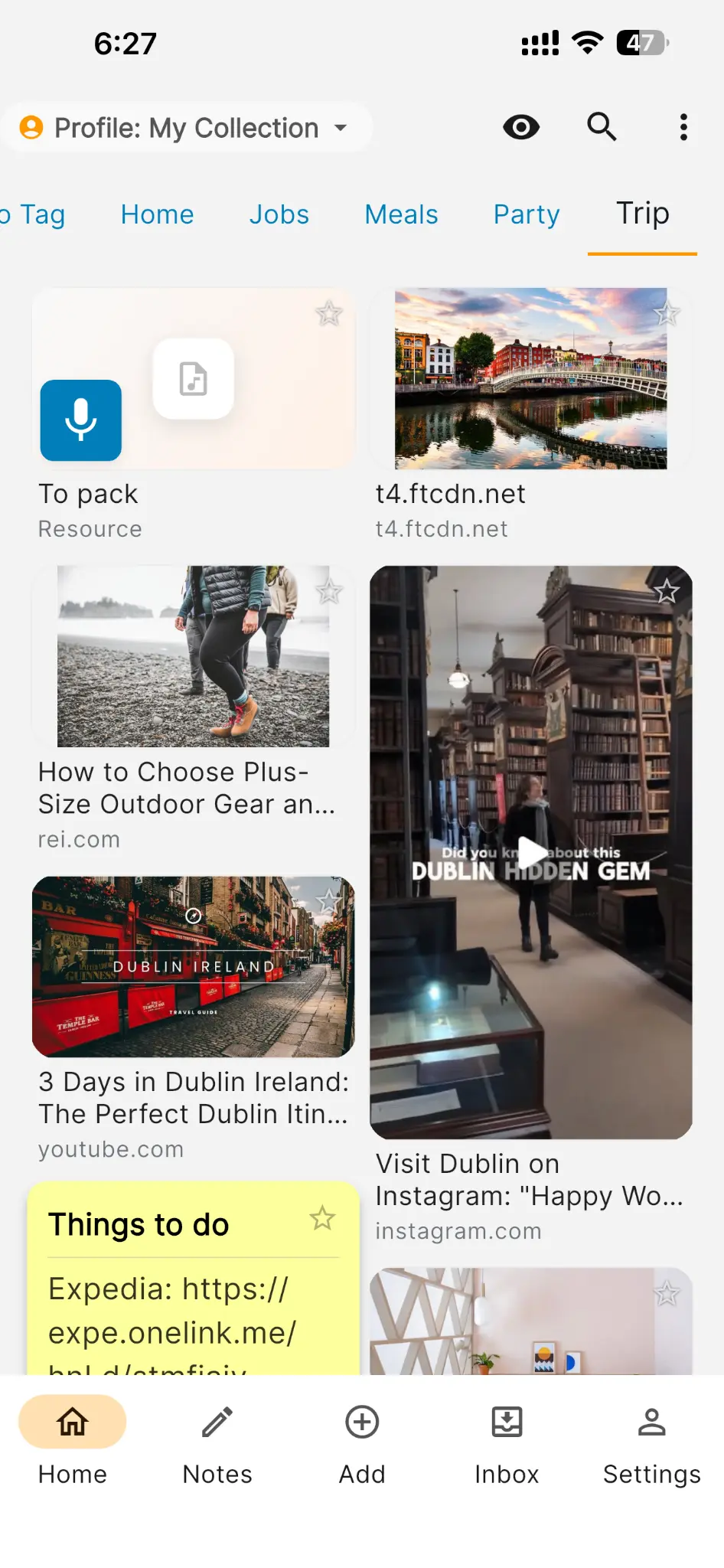Toggle the eye visibility icon

tap(521, 127)
